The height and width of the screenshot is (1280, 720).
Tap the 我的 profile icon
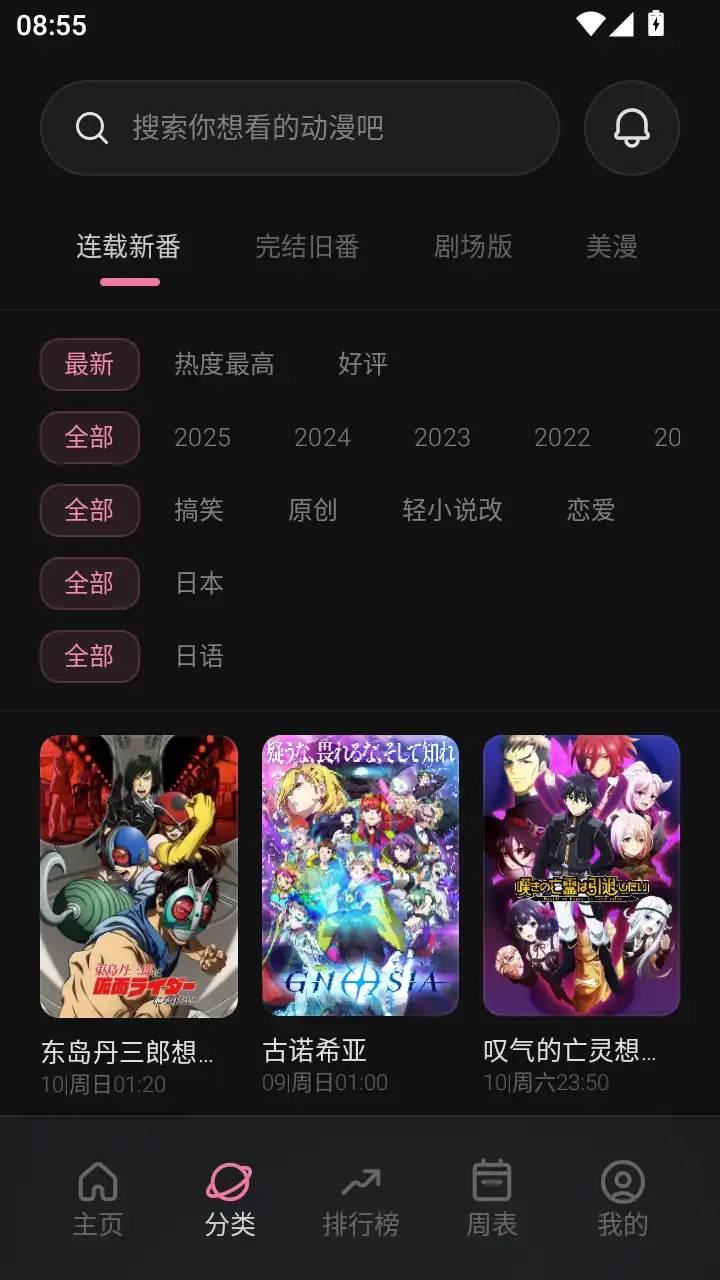(x=623, y=1182)
